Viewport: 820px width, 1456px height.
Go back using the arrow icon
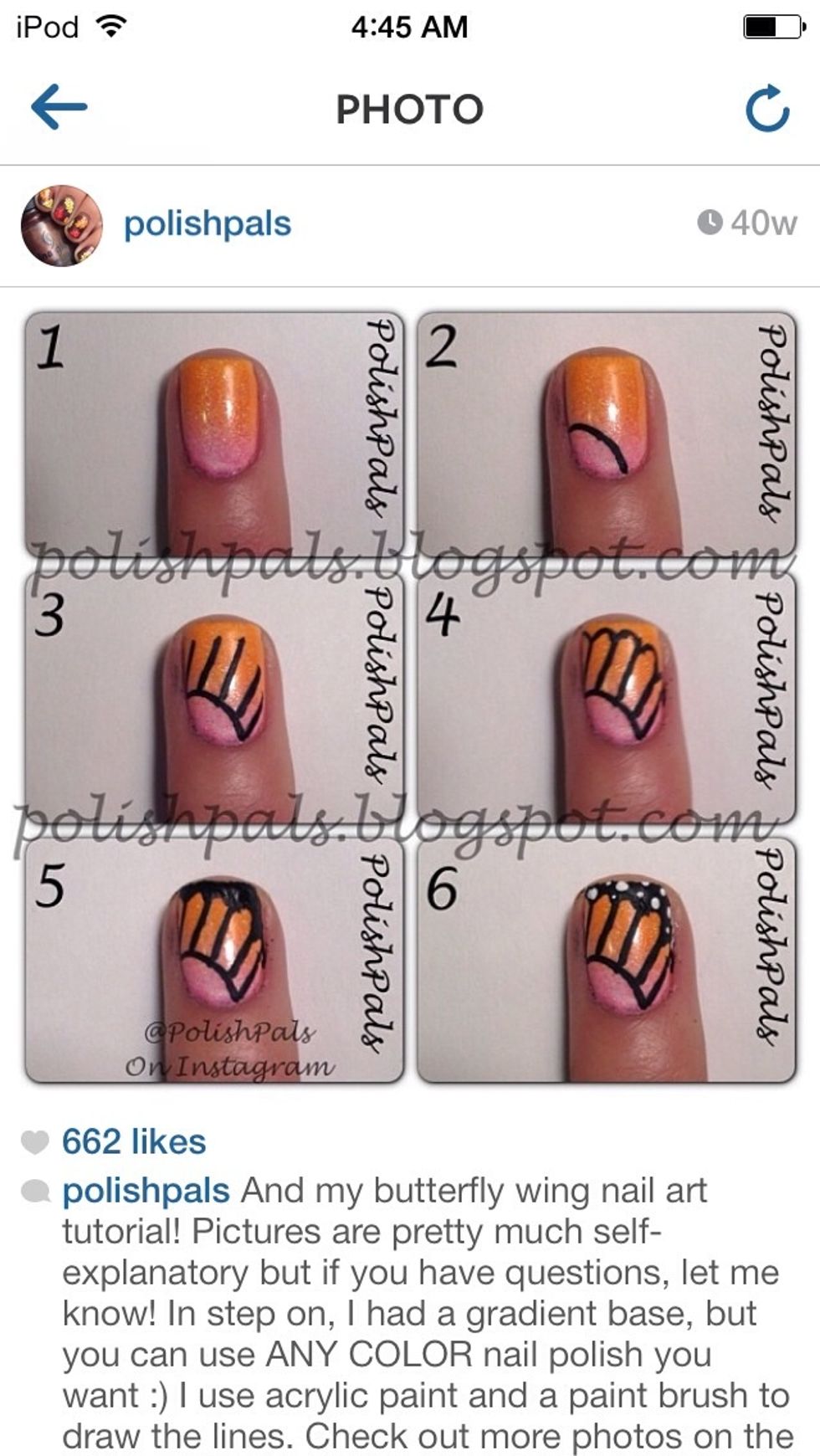[59, 107]
